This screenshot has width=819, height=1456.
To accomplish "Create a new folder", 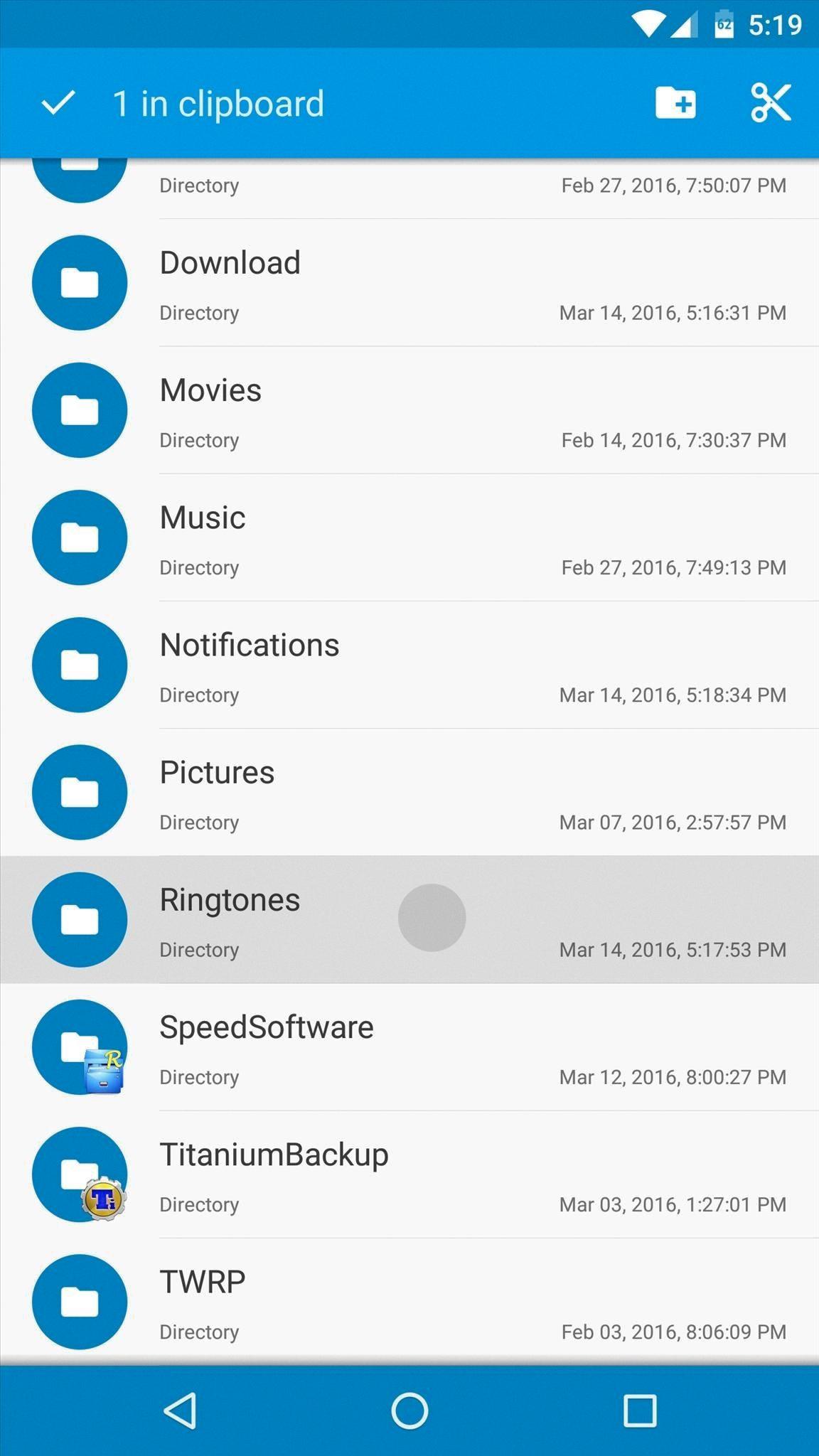I will 675,104.
